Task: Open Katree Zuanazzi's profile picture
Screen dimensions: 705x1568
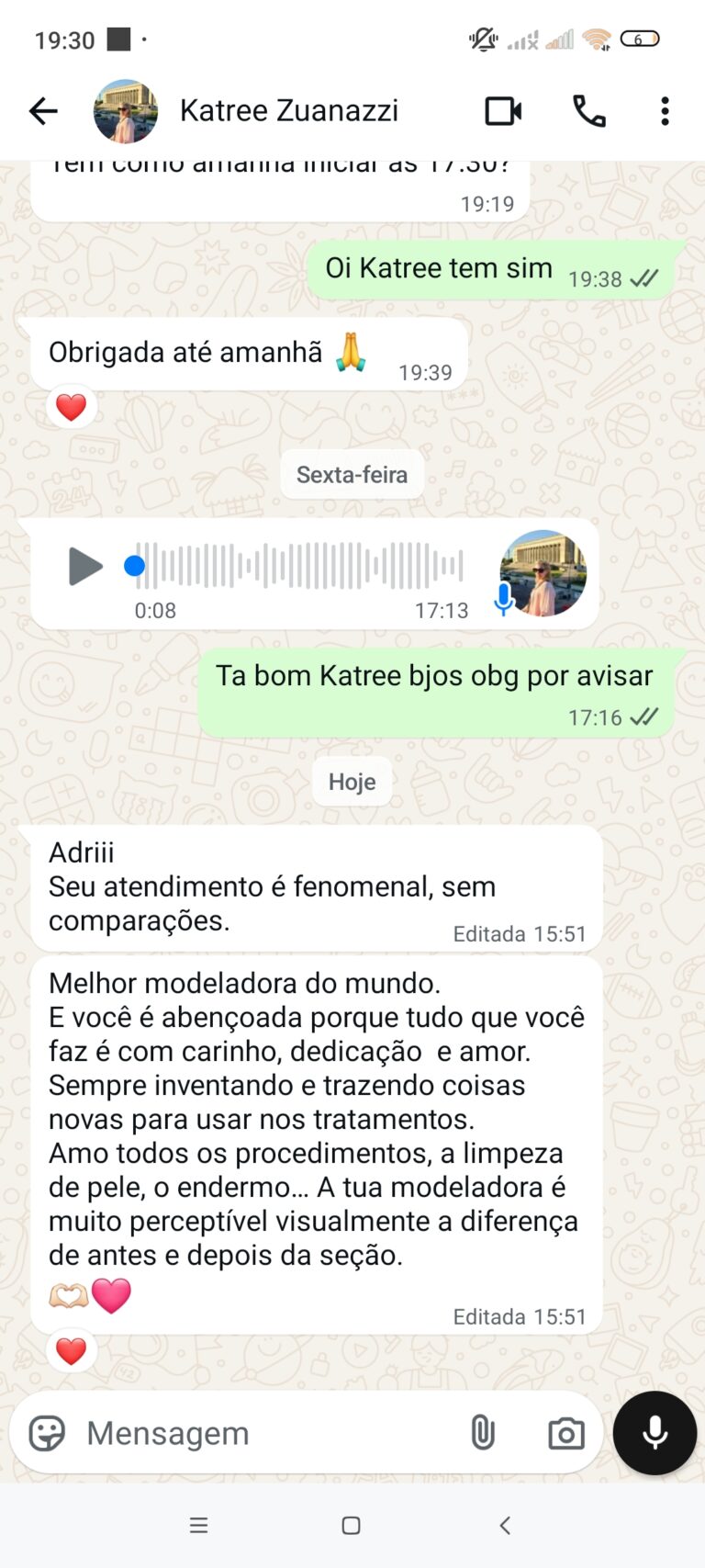Action: click(x=125, y=110)
